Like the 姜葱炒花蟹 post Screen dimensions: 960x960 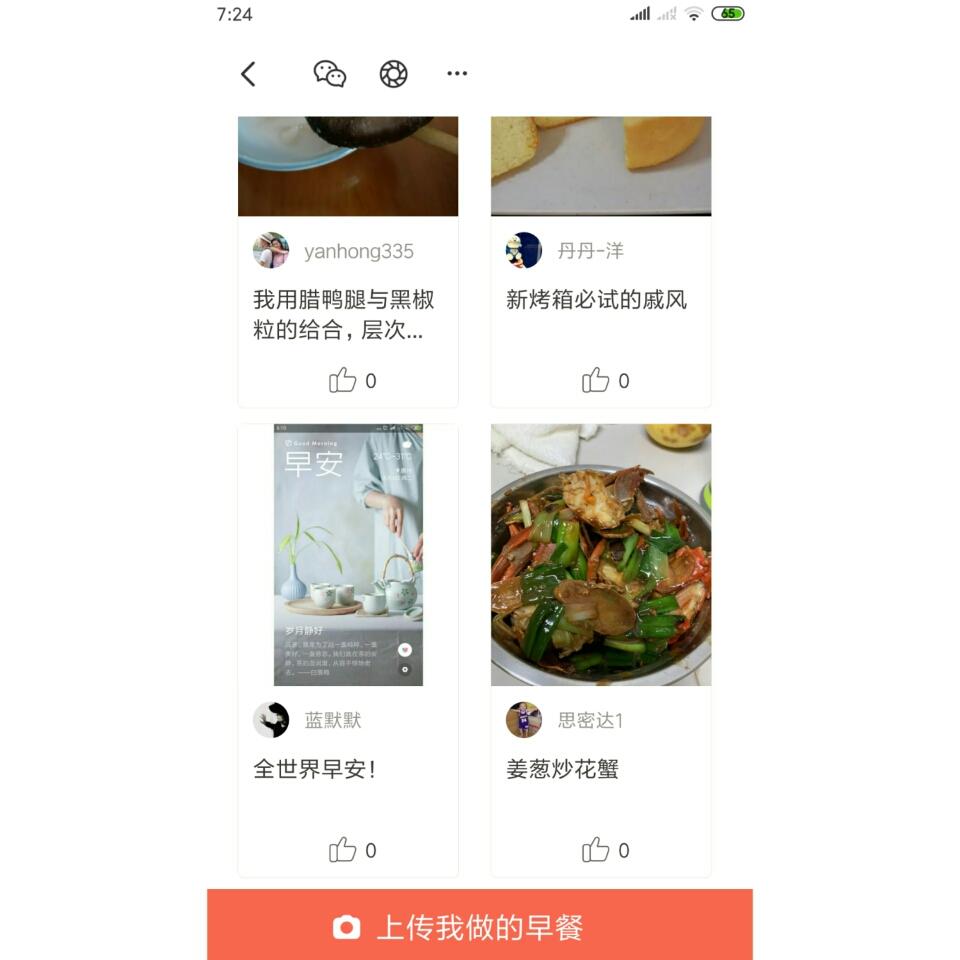tap(596, 850)
